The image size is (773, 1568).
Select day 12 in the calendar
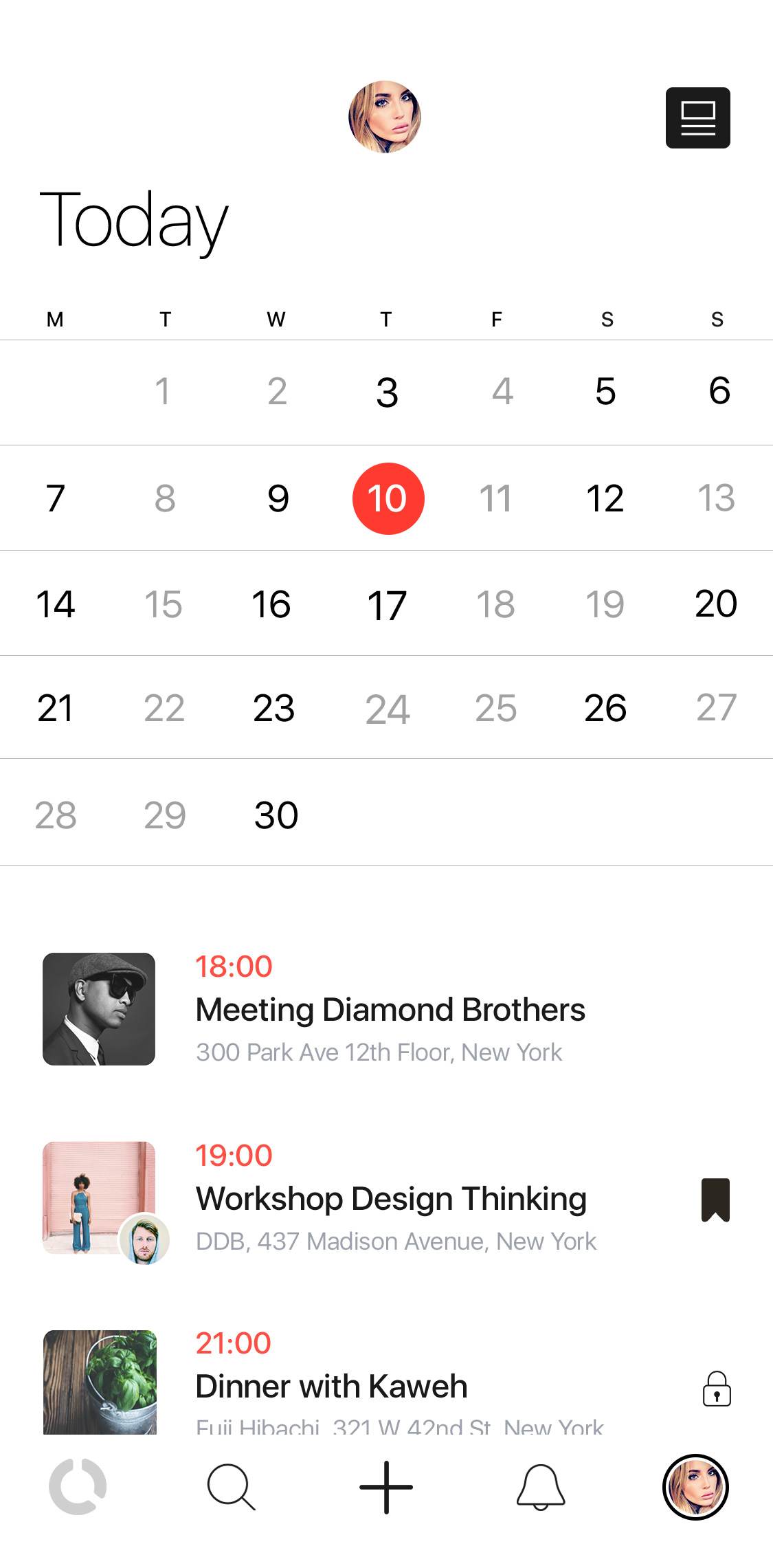click(605, 498)
